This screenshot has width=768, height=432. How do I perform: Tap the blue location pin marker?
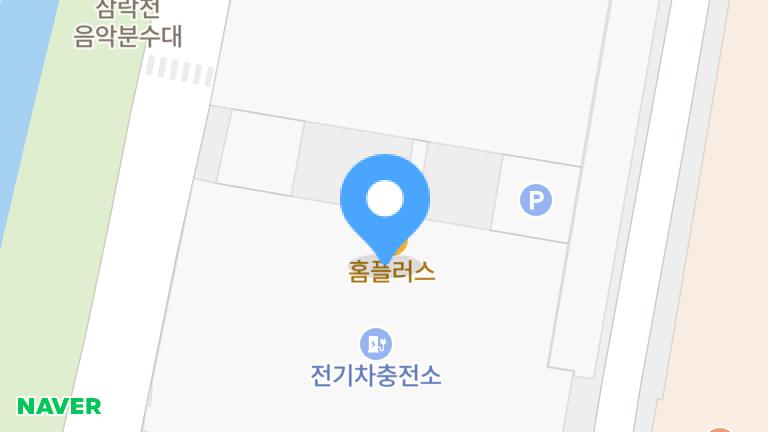385,201
